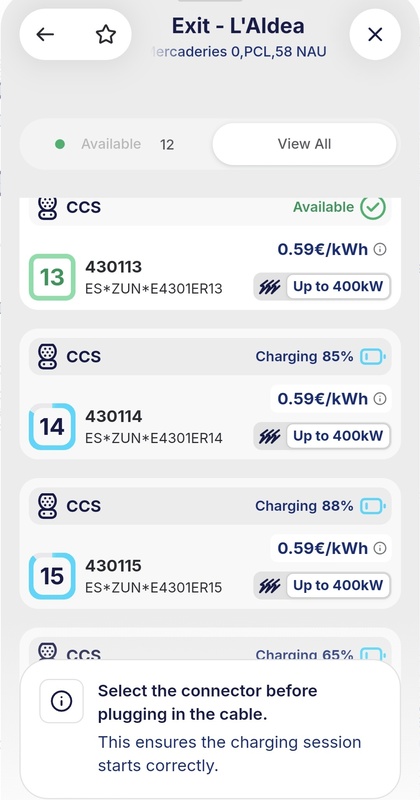Go back with the arrow icon
Viewport: 420px width, 800px height.
(45, 34)
